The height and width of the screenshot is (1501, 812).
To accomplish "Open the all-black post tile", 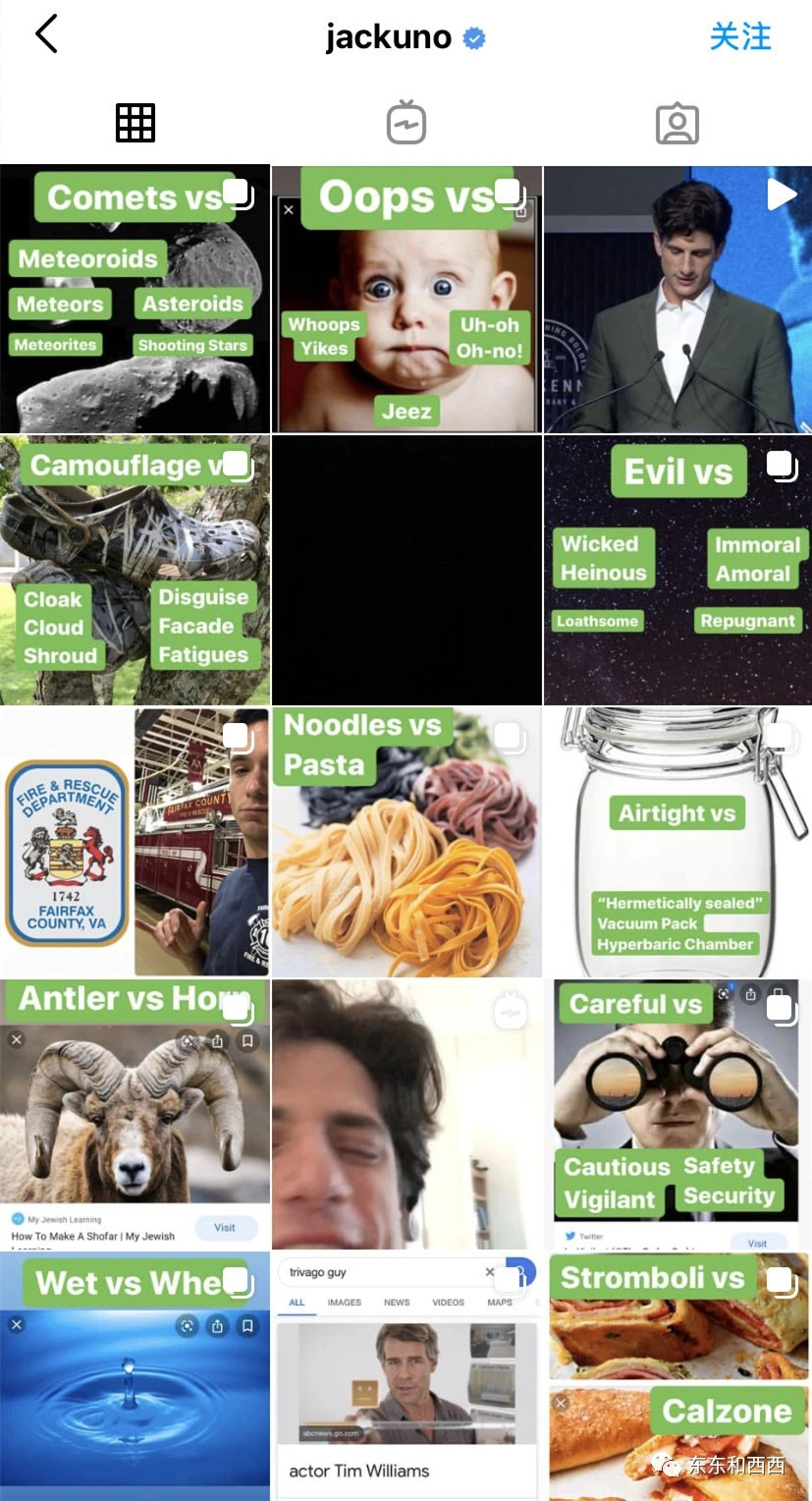I will coord(406,570).
